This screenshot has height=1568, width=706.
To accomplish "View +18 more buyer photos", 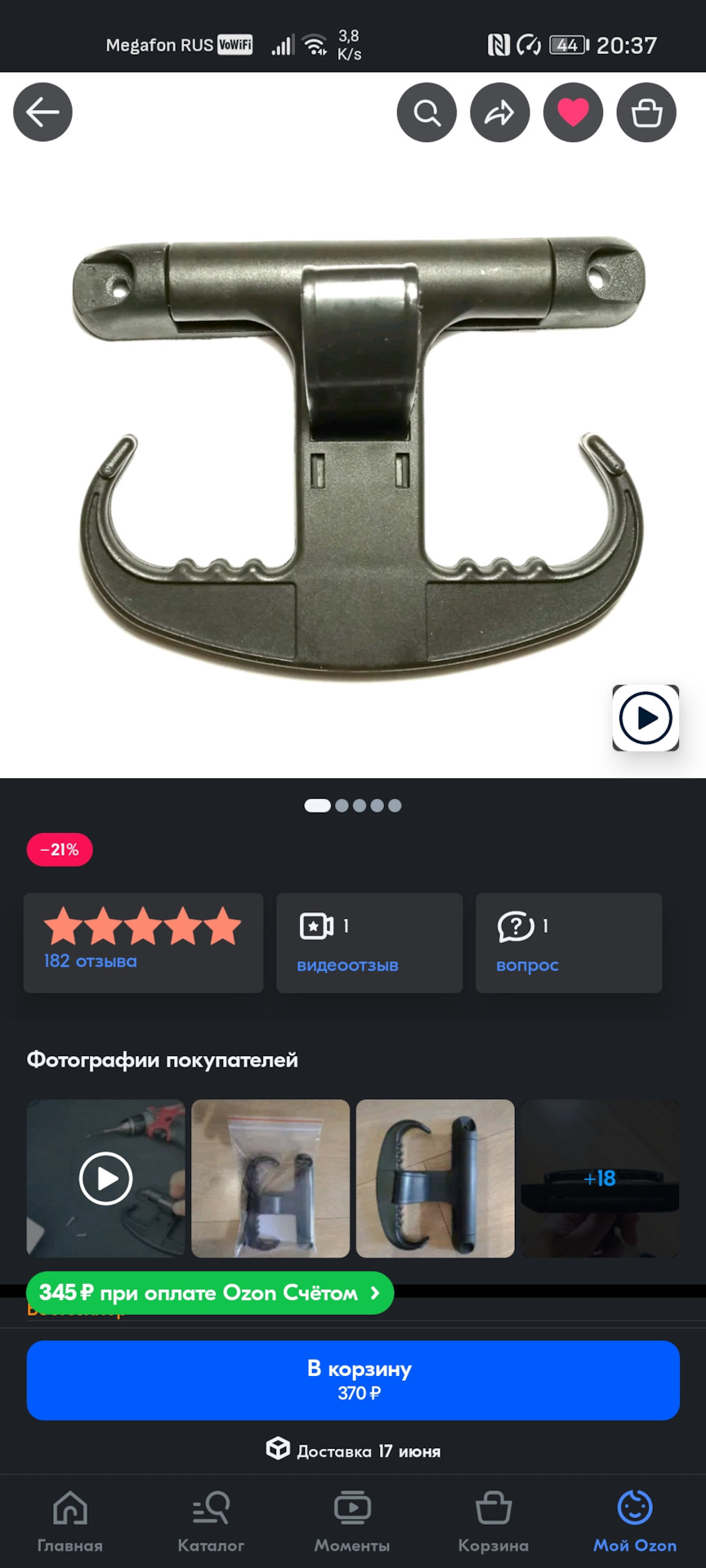I will point(600,1178).
